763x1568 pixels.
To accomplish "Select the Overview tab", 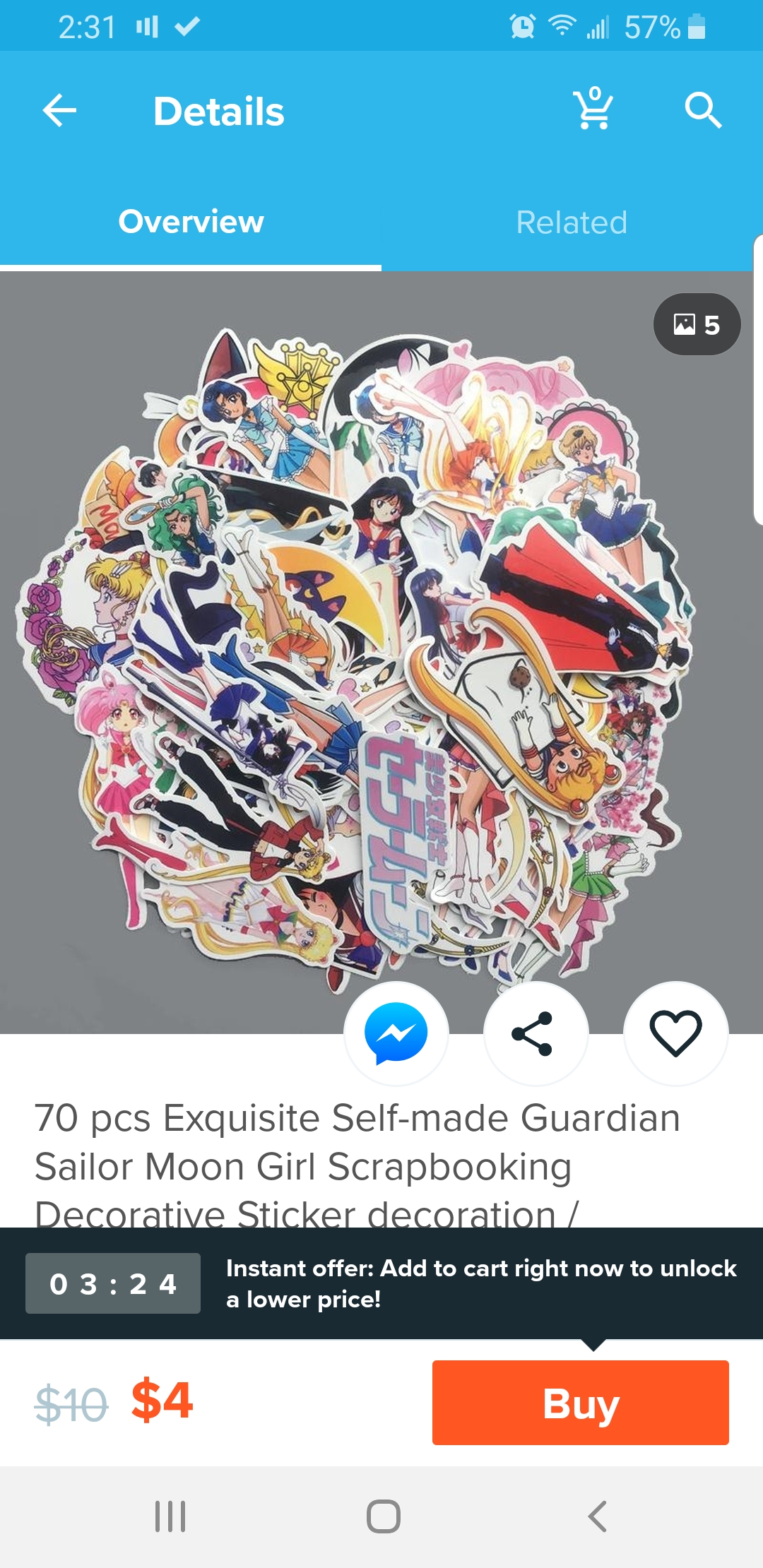I will click(191, 222).
